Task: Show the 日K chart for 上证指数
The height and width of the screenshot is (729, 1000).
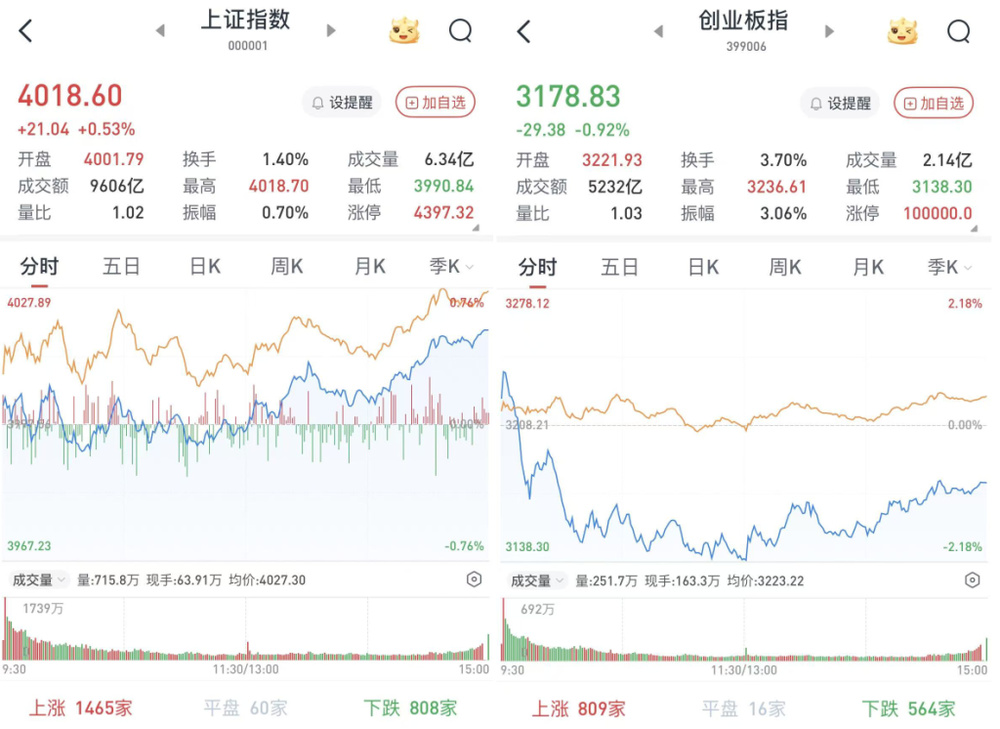Action: (x=205, y=266)
